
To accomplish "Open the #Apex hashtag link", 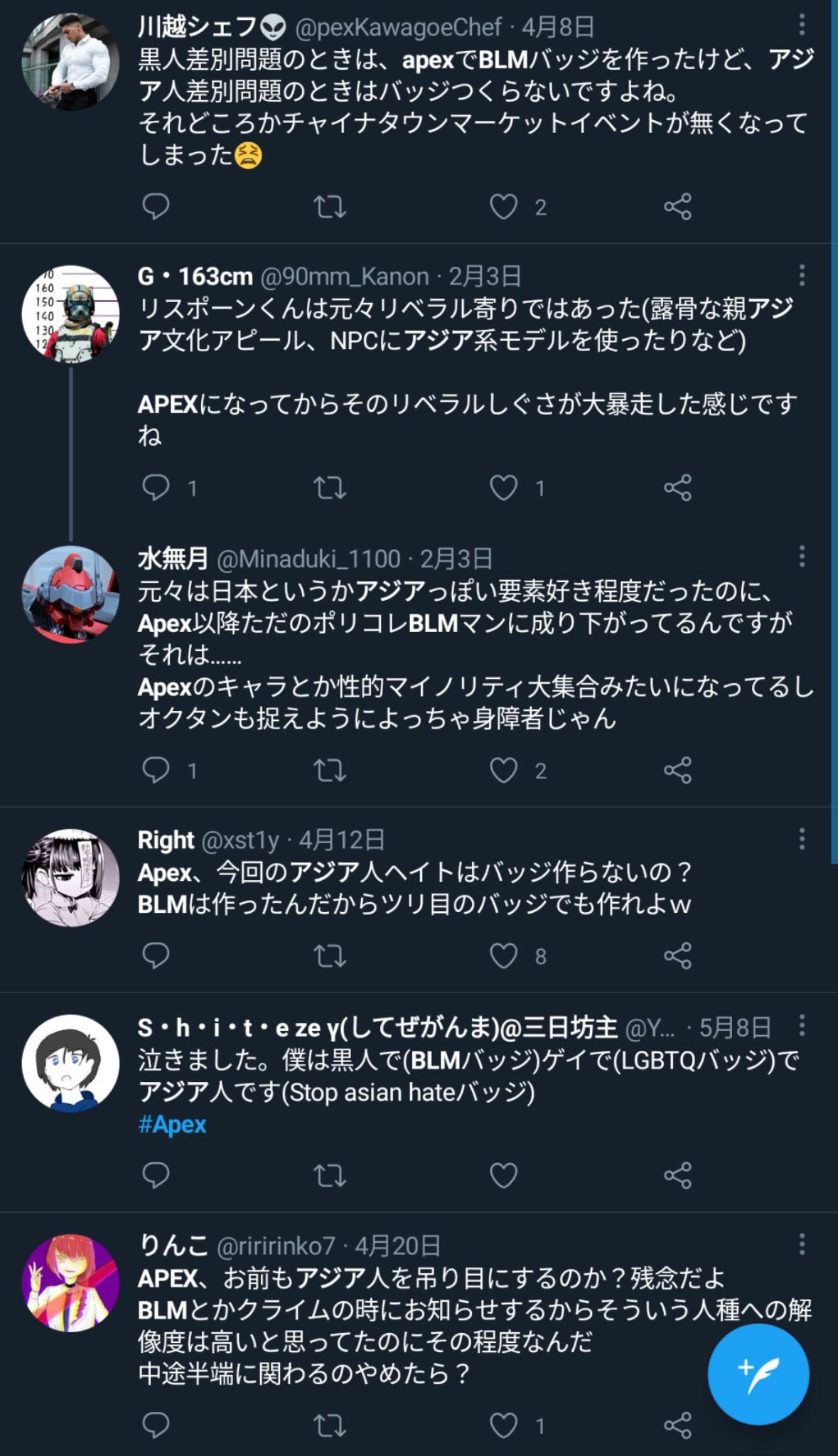I will (172, 1124).
